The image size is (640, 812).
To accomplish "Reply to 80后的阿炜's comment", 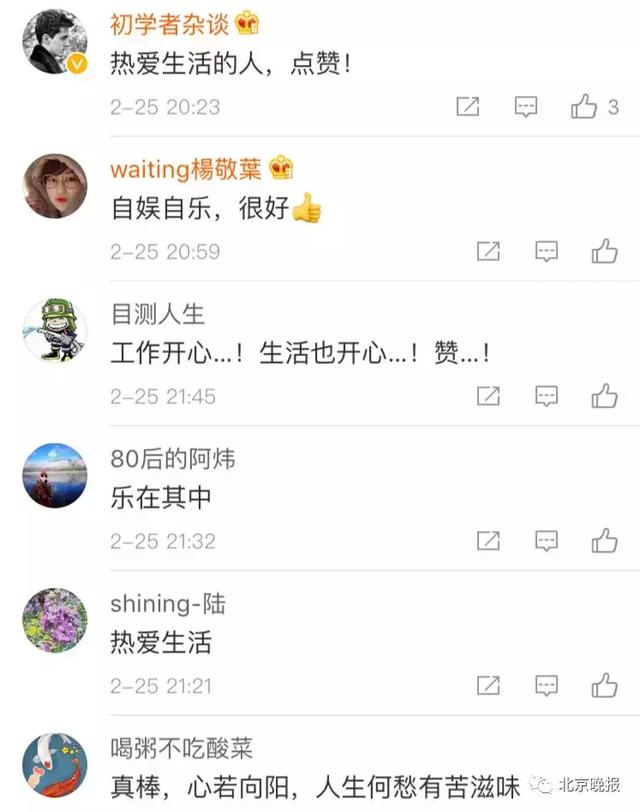I will click(546, 541).
